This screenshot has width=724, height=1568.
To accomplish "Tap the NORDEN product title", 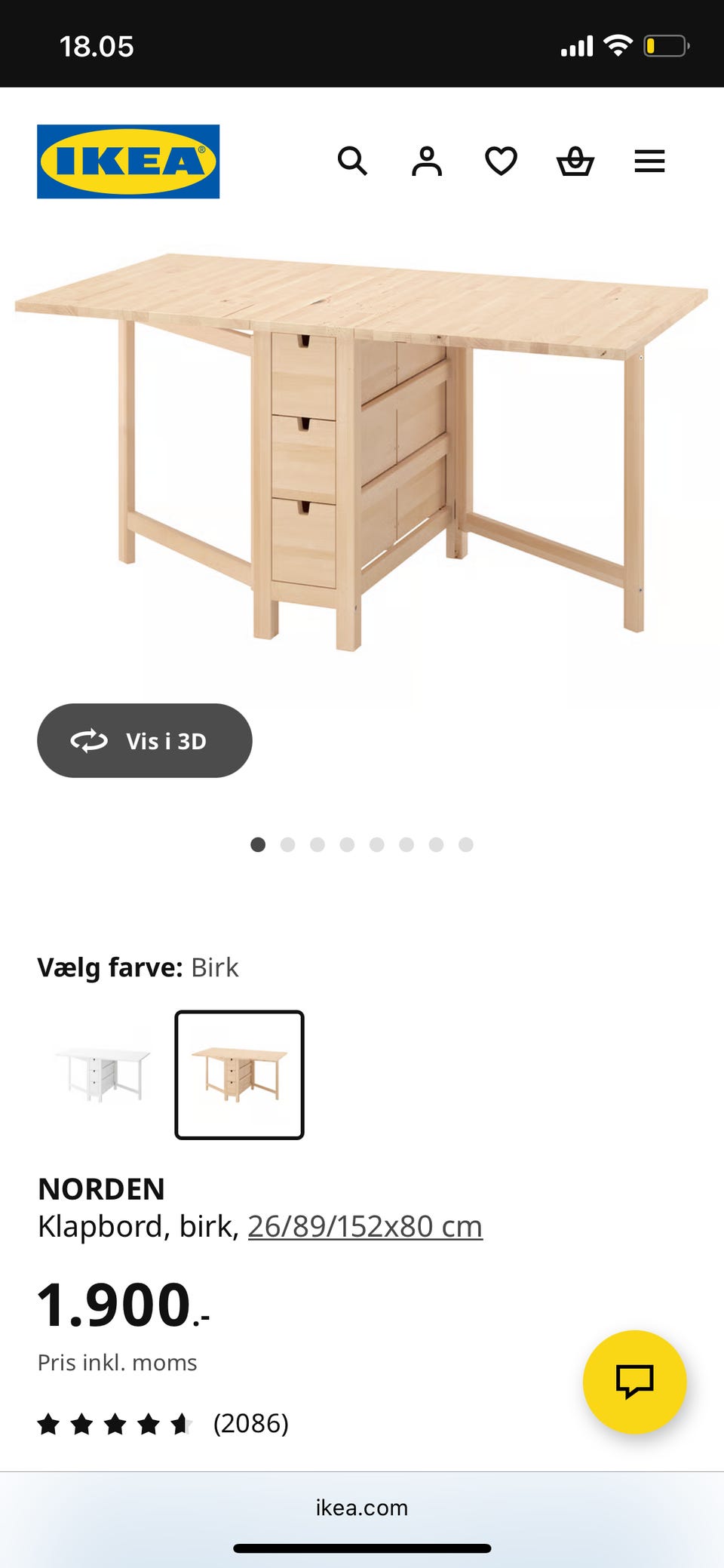I will [x=101, y=1188].
